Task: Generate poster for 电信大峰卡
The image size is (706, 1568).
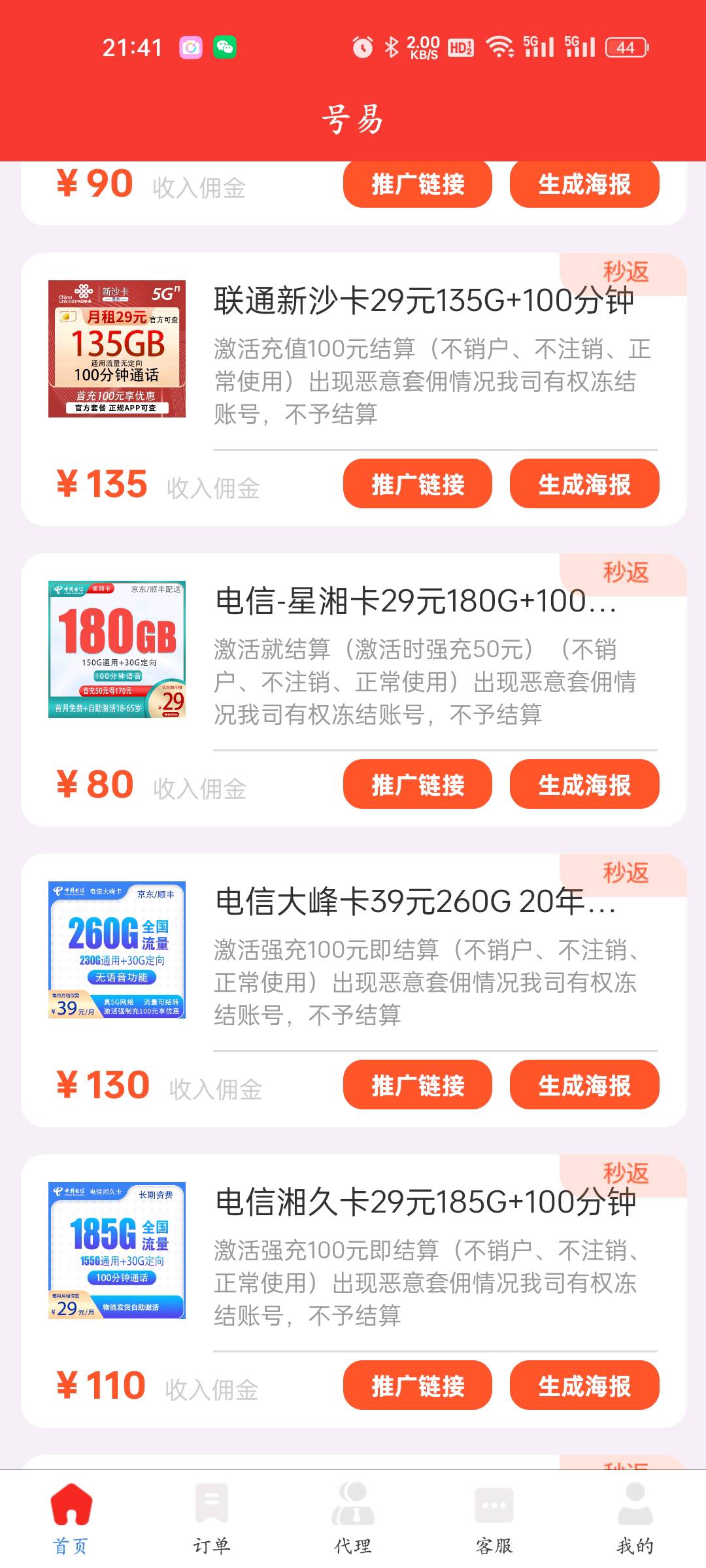Action: pyautogui.click(x=584, y=1085)
